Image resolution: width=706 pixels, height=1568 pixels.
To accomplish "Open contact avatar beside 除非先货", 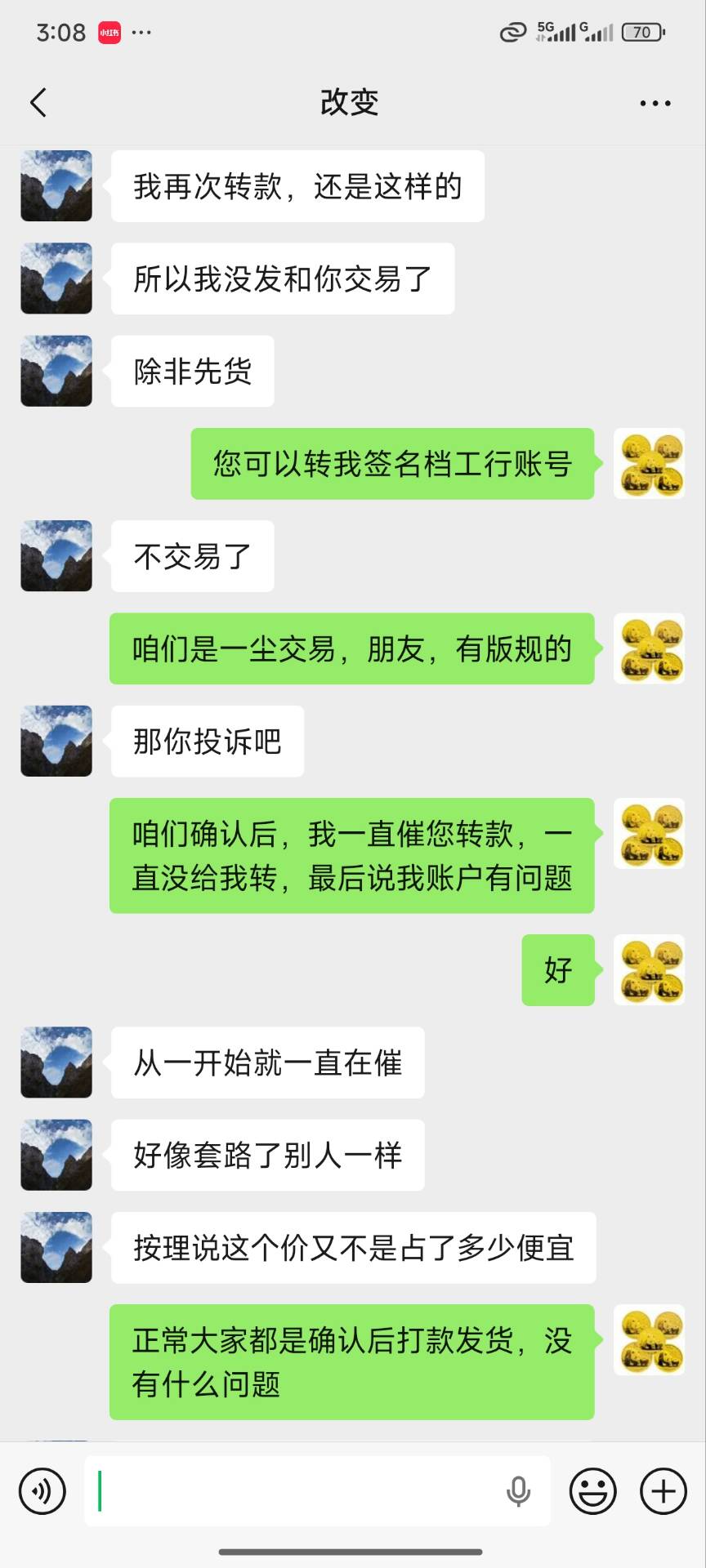I will click(x=56, y=371).
